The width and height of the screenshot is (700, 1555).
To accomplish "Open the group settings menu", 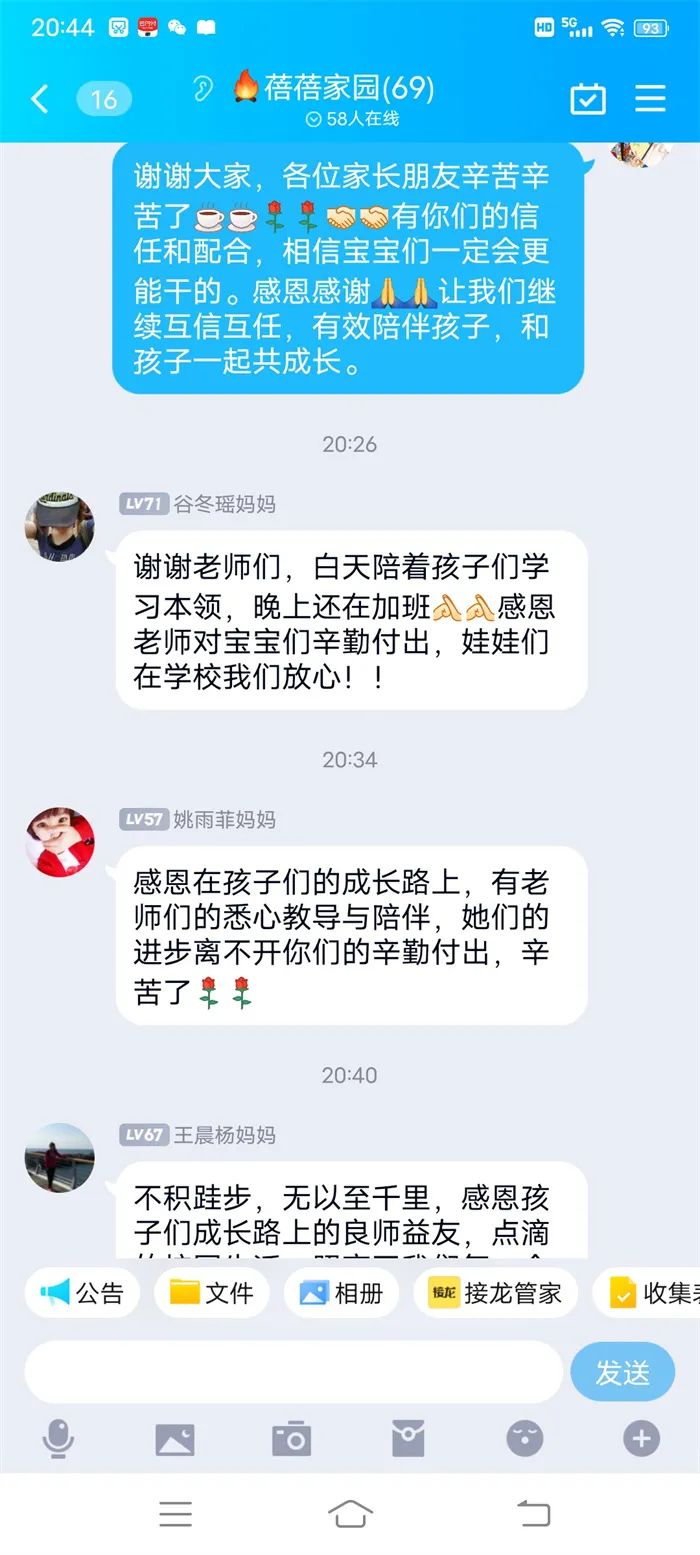I will pyautogui.click(x=650, y=98).
